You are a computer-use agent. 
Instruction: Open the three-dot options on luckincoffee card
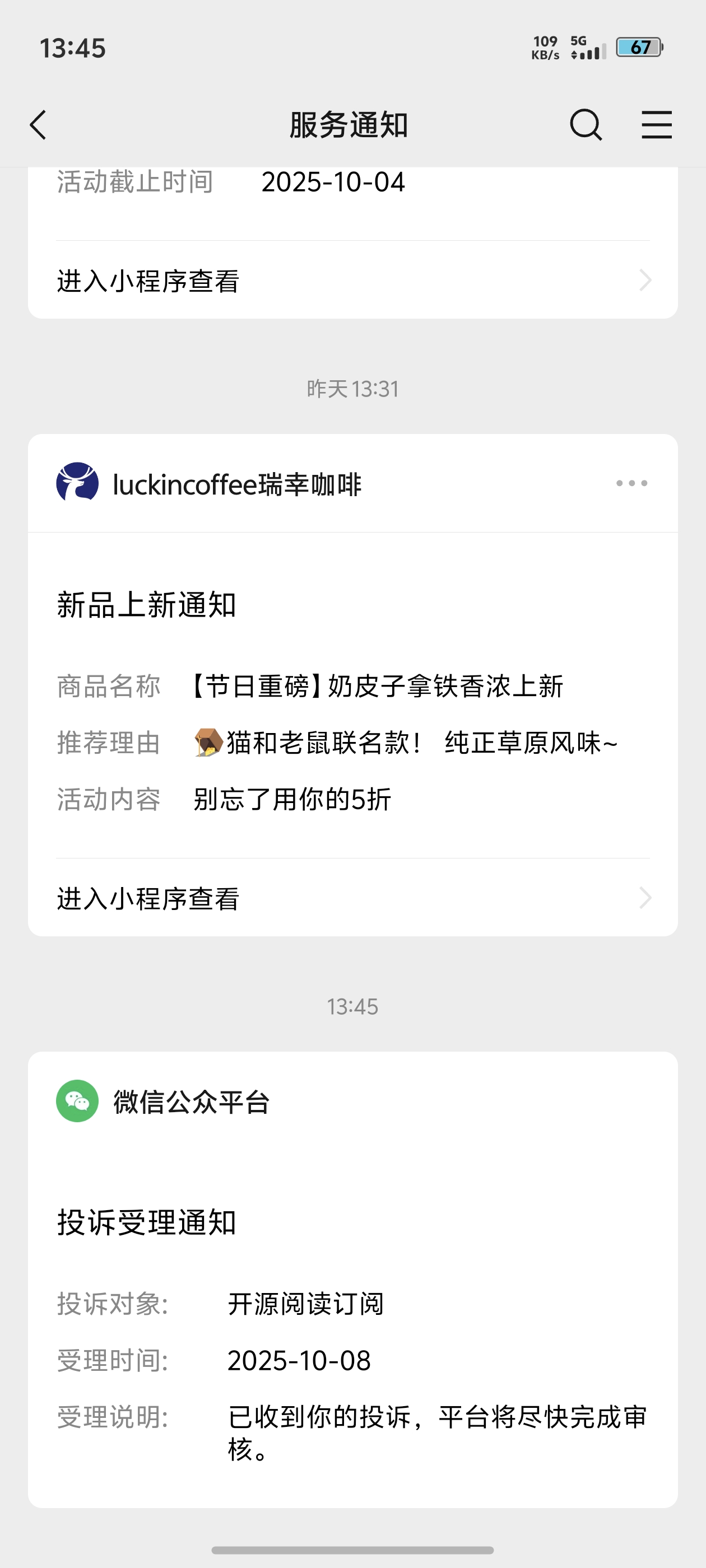pos(631,483)
